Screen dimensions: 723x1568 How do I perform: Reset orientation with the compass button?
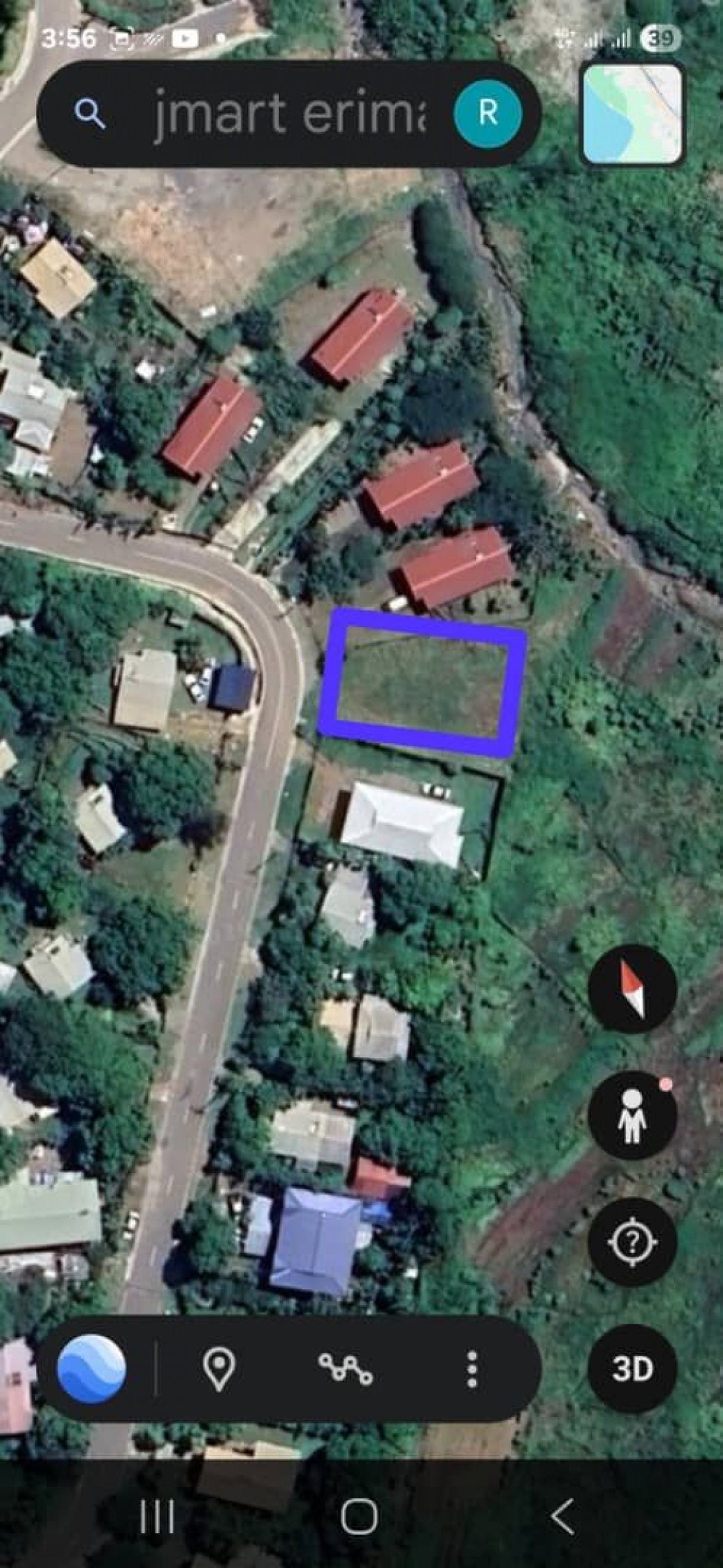pyautogui.click(x=632, y=989)
